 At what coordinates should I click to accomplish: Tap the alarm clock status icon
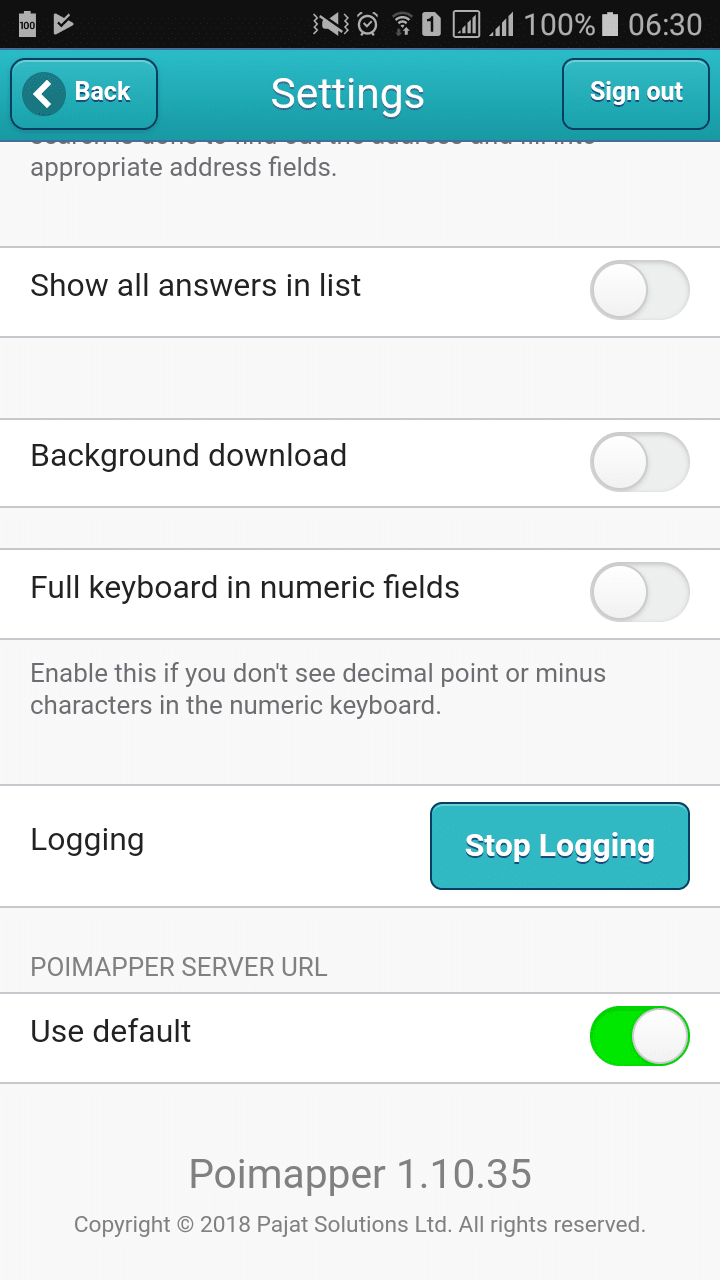click(x=366, y=23)
